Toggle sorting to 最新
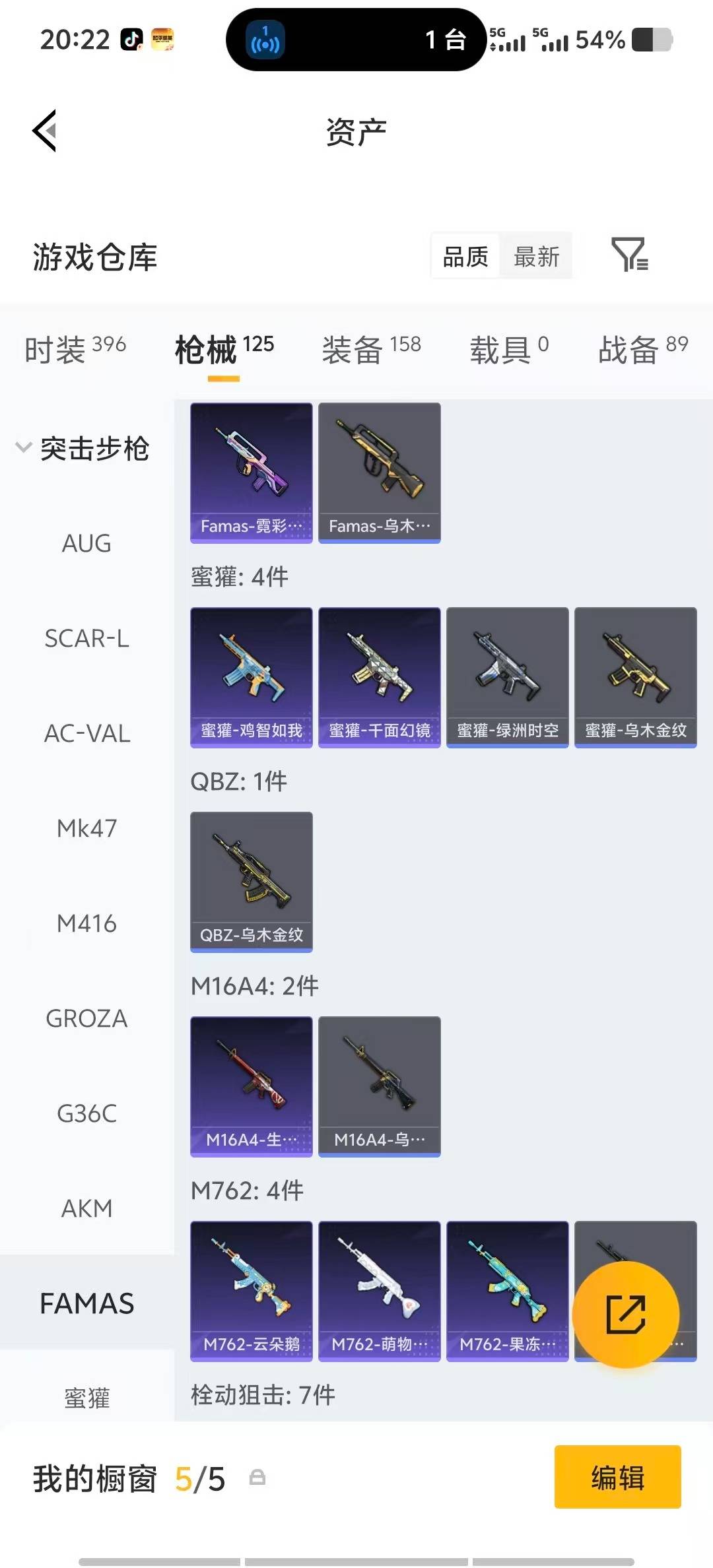This screenshot has height=1568, width=713. pos(537,256)
